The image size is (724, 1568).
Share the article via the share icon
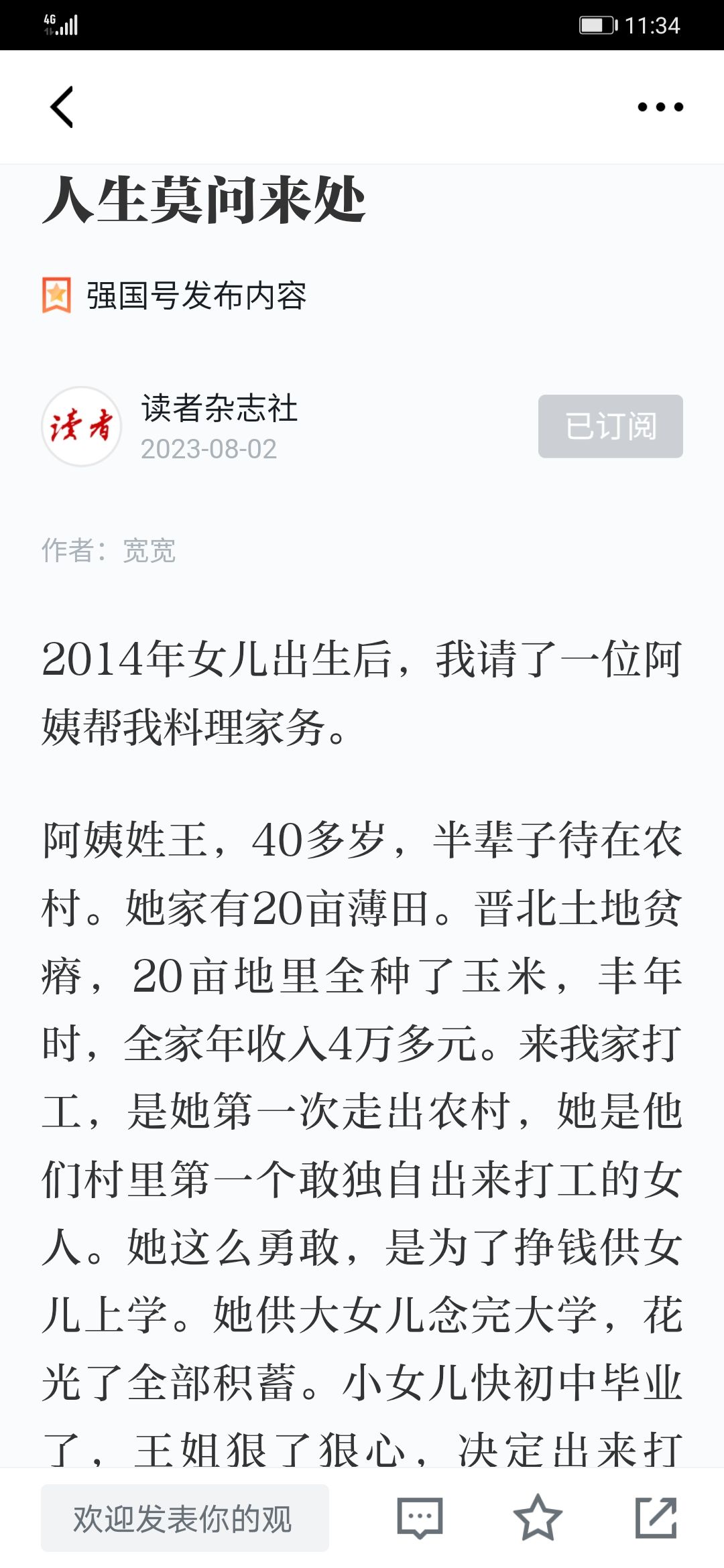(656, 1518)
